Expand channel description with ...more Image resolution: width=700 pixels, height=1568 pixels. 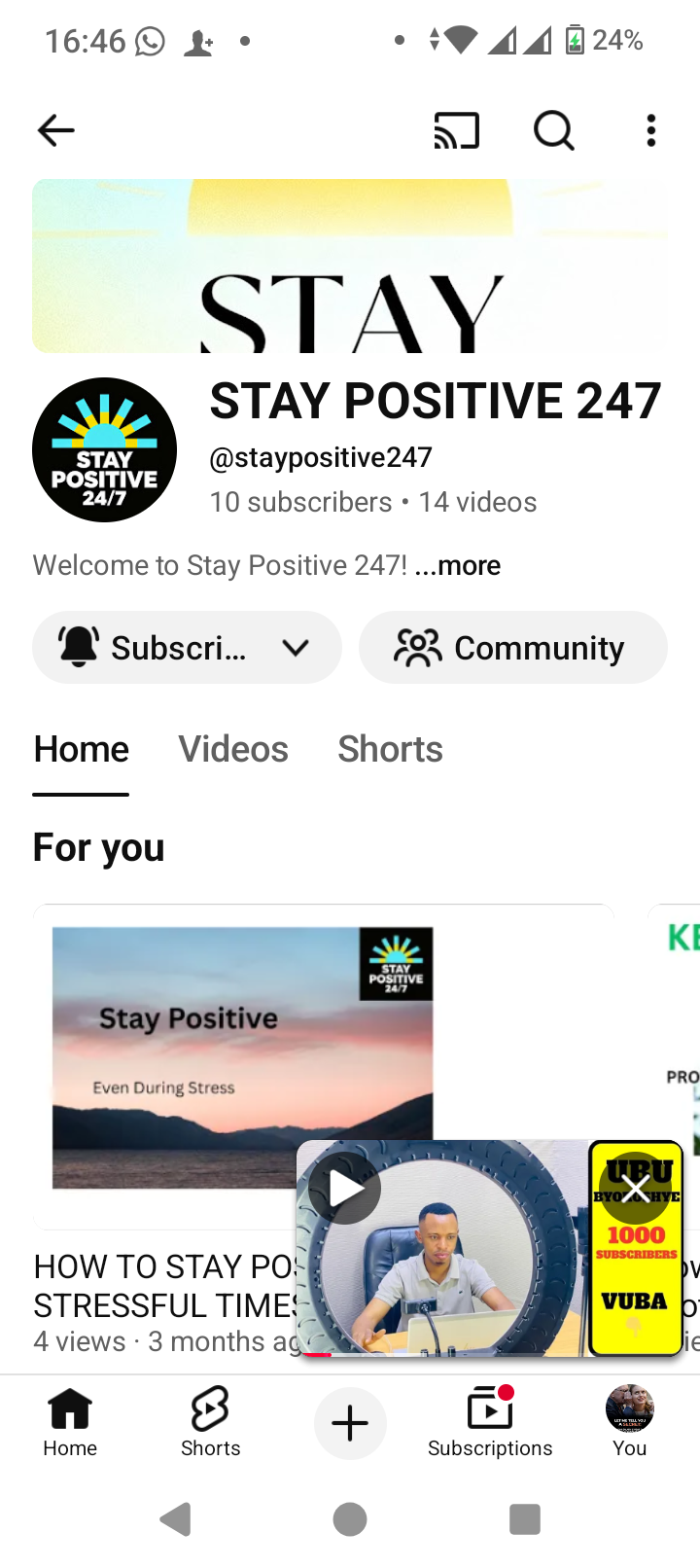[458, 565]
